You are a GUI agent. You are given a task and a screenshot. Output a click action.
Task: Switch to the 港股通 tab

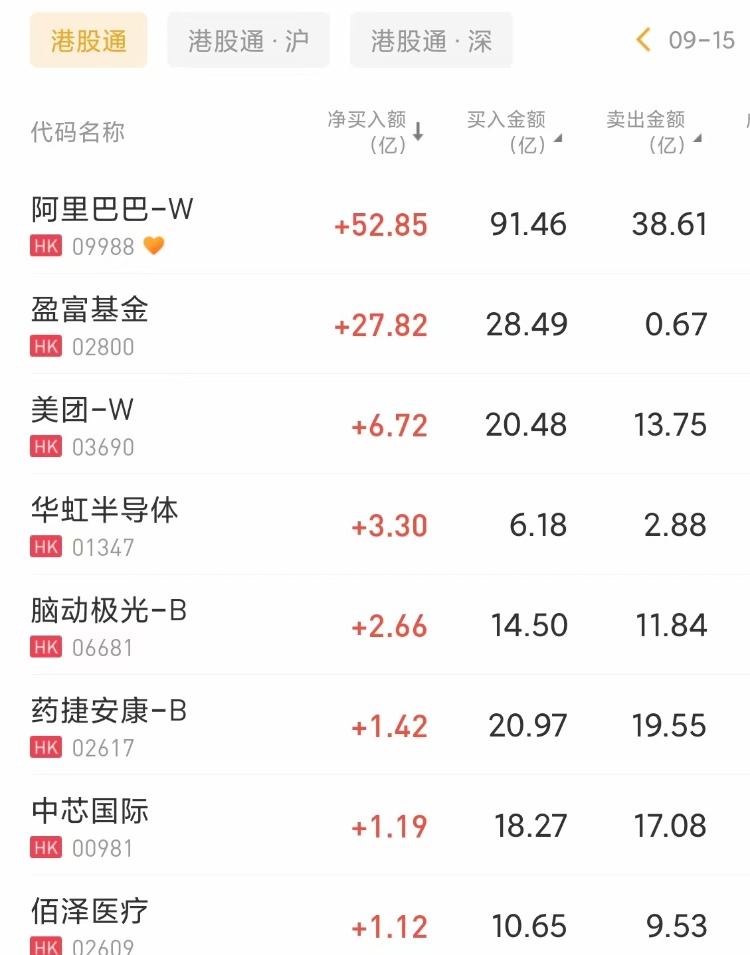[x=88, y=41]
